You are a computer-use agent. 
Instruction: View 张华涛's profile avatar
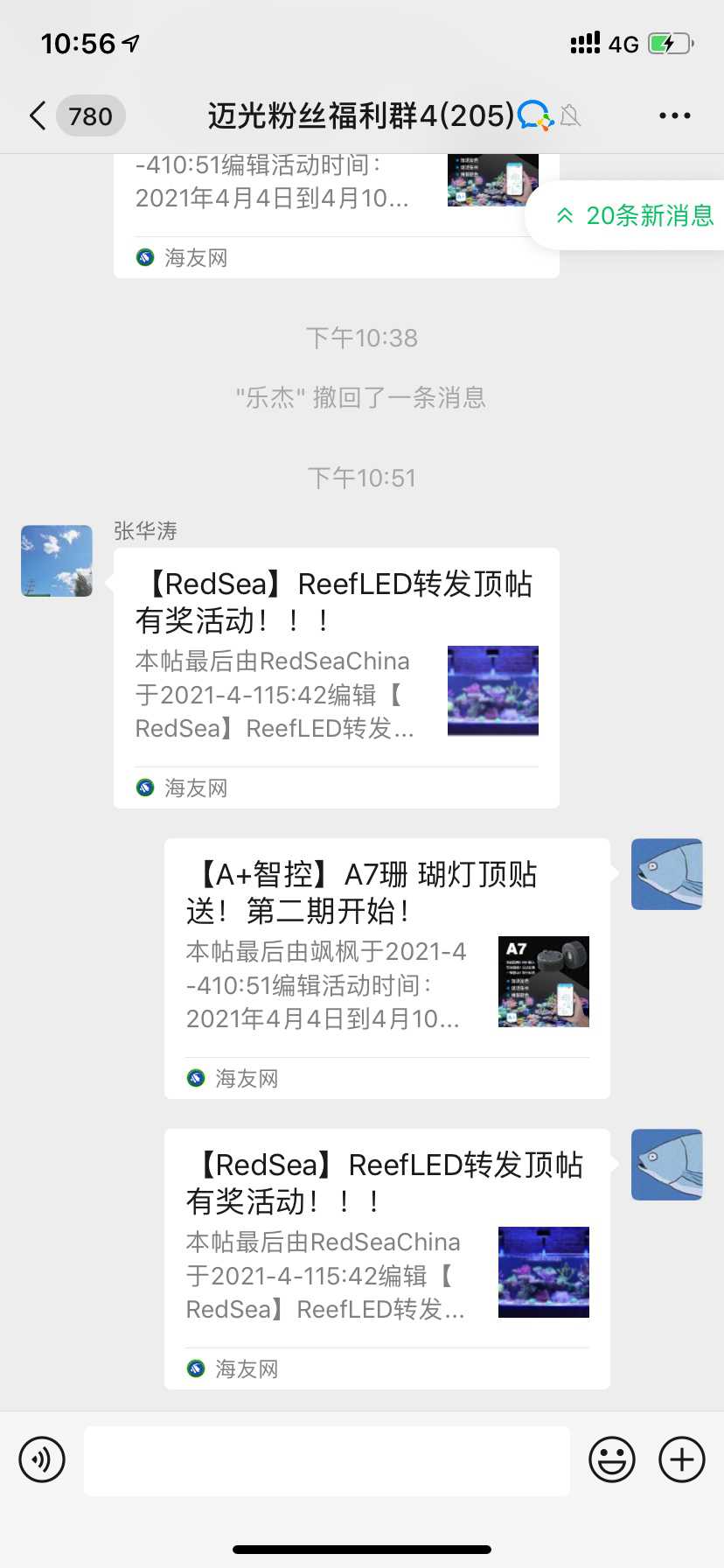pos(57,561)
